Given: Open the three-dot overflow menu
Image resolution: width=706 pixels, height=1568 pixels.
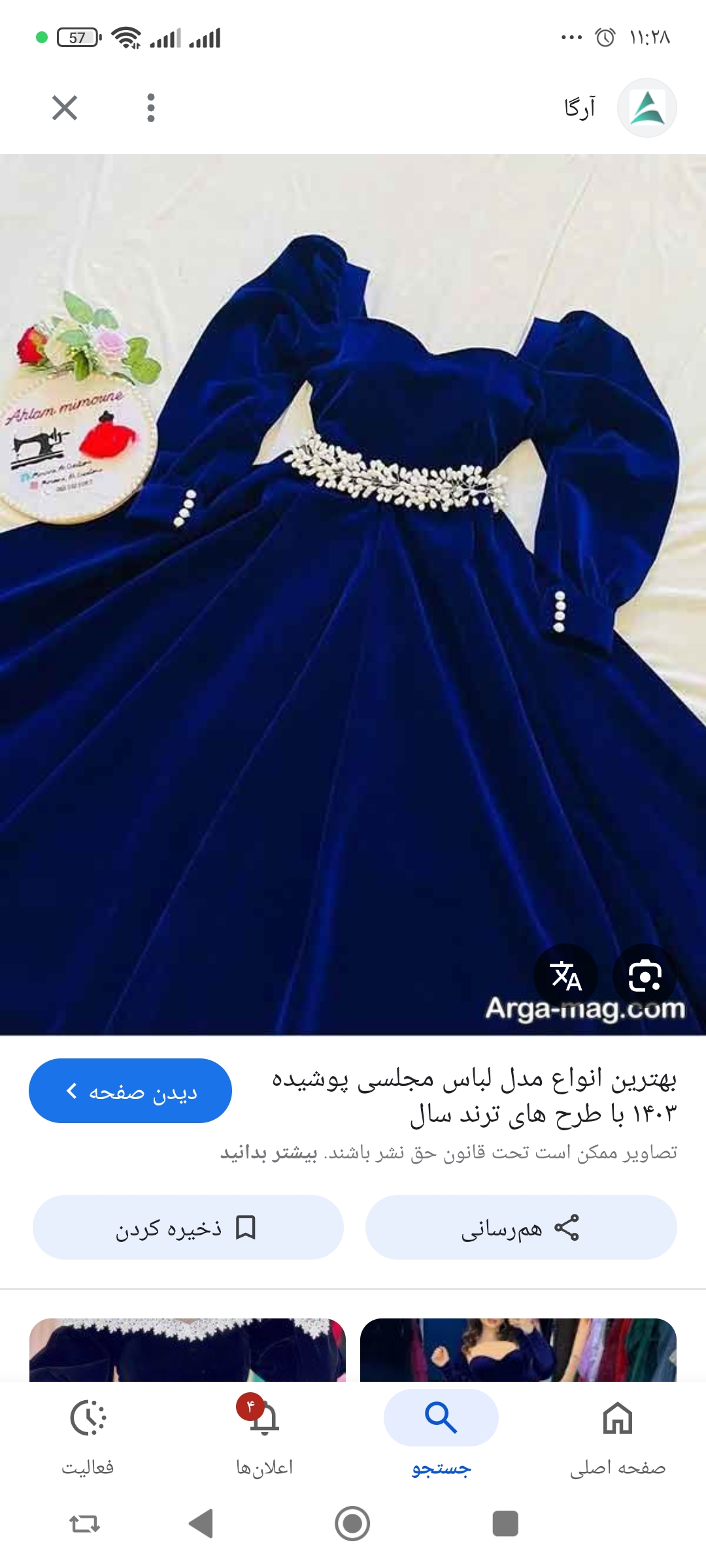Looking at the screenshot, I should pos(151,108).
